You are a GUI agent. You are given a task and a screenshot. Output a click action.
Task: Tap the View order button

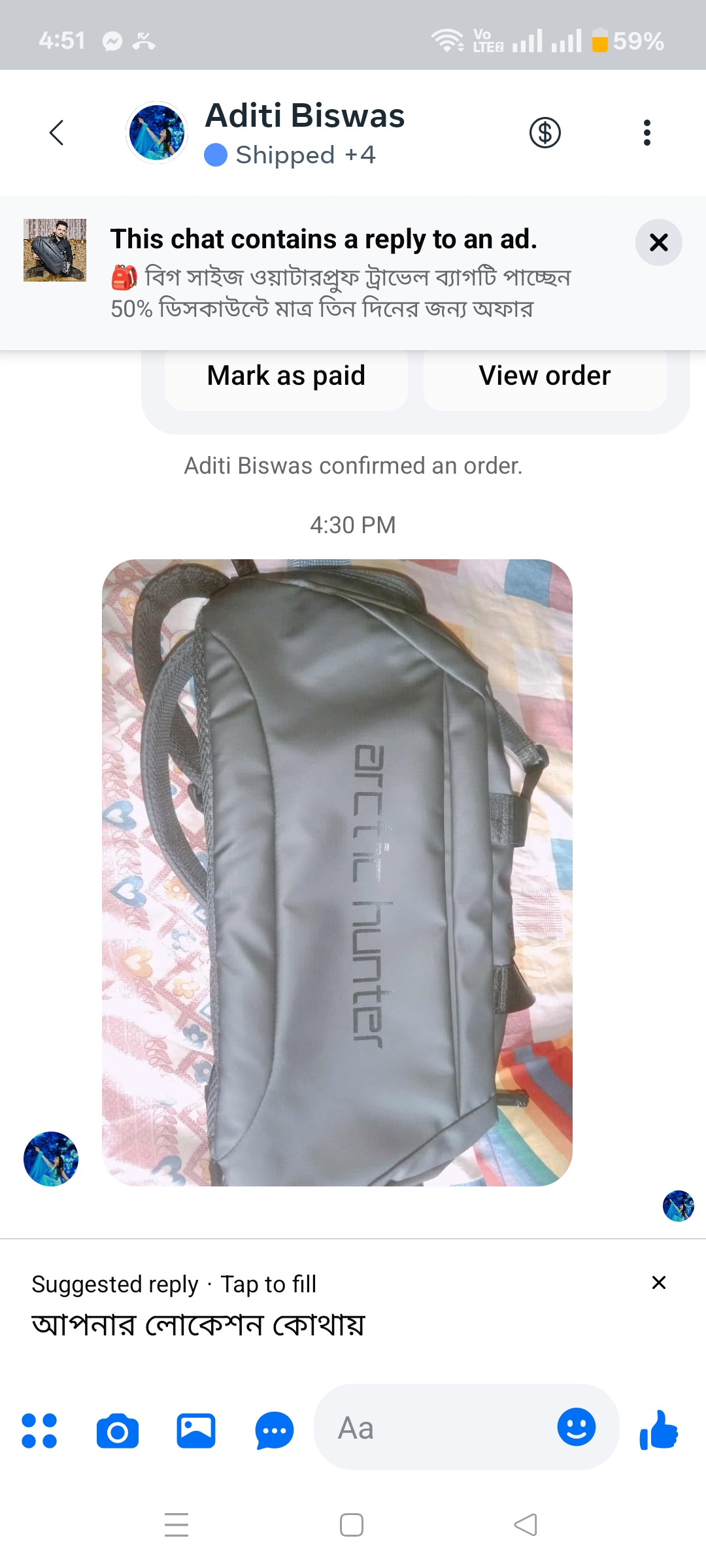(x=545, y=376)
